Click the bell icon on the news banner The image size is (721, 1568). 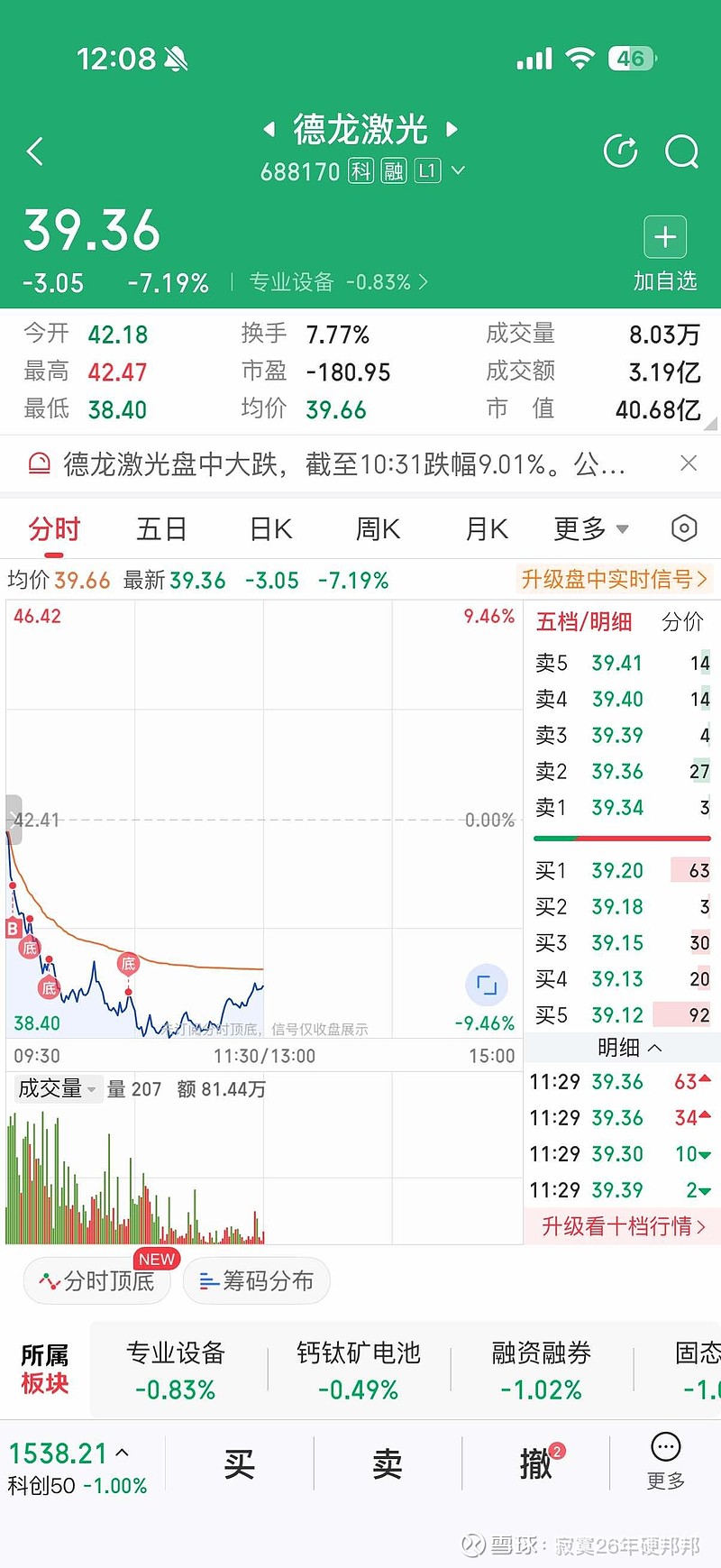click(37, 463)
